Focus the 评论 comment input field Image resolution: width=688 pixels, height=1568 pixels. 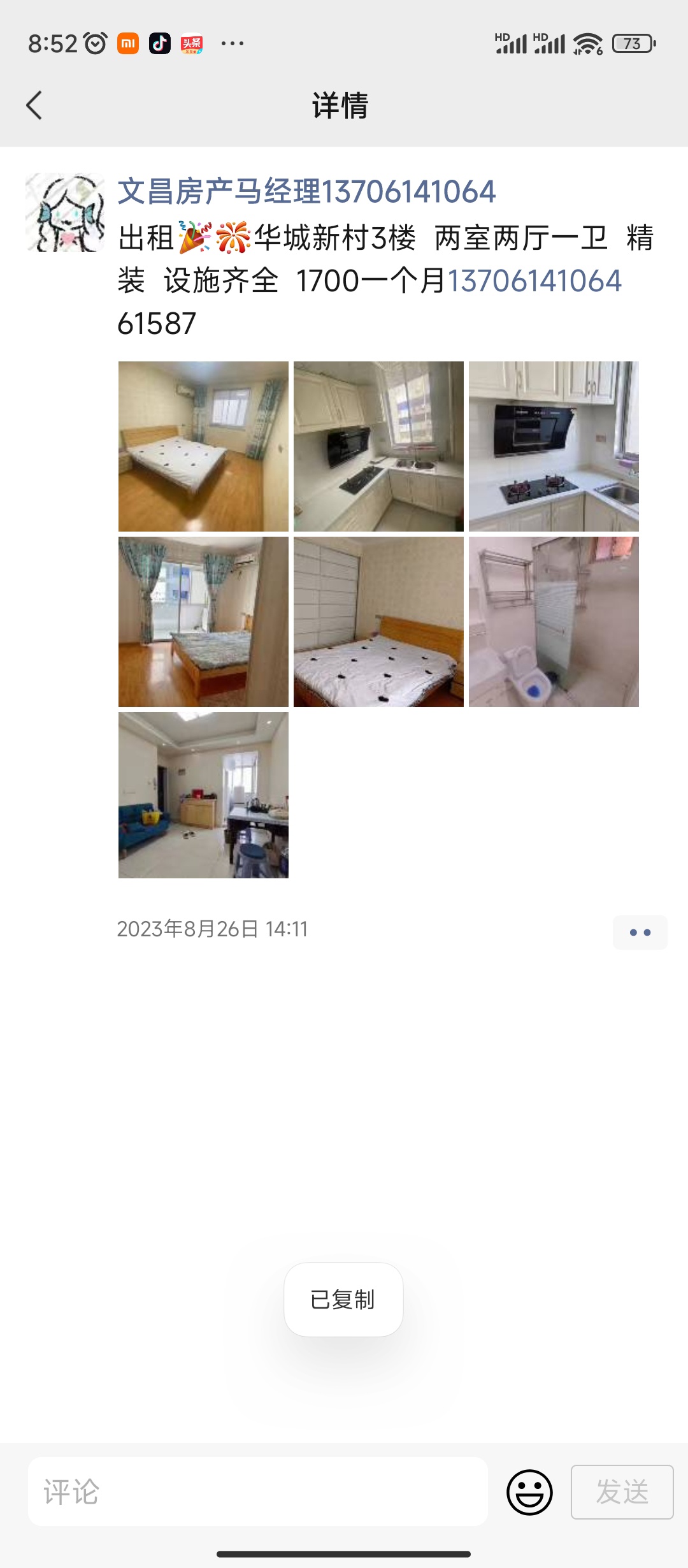pos(258,1492)
